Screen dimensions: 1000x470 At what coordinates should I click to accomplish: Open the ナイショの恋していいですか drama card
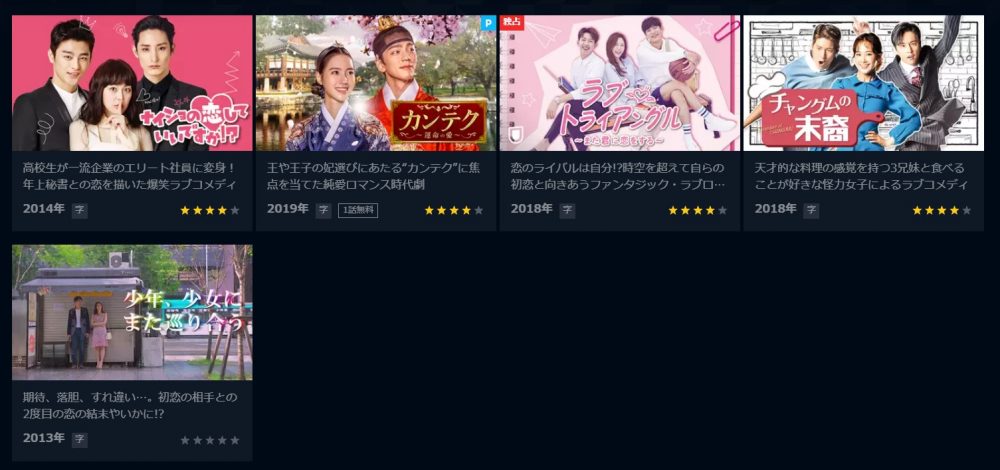132,84
